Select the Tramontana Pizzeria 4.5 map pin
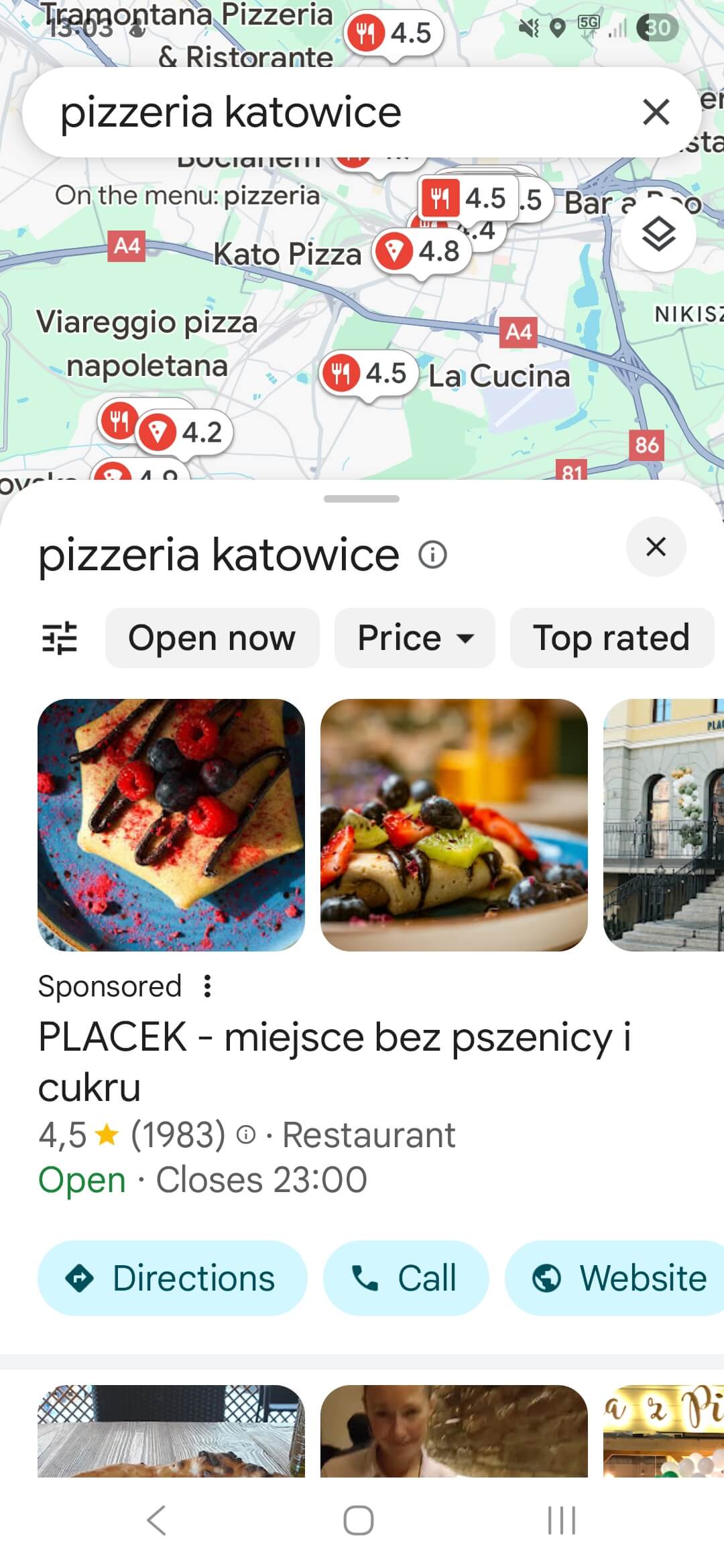This screenshot has height=1568, width=724. point(394,33)
